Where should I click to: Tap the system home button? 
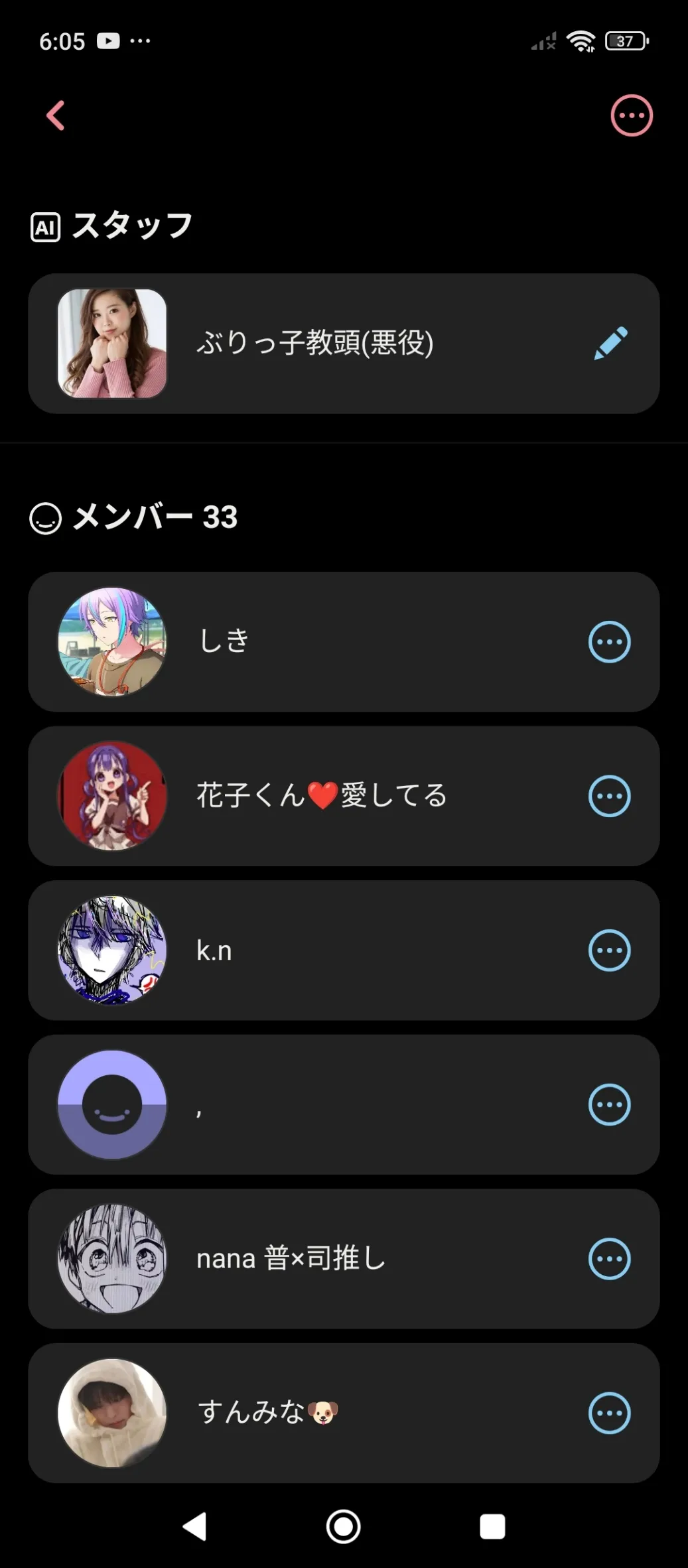(x=343, y=1526)
